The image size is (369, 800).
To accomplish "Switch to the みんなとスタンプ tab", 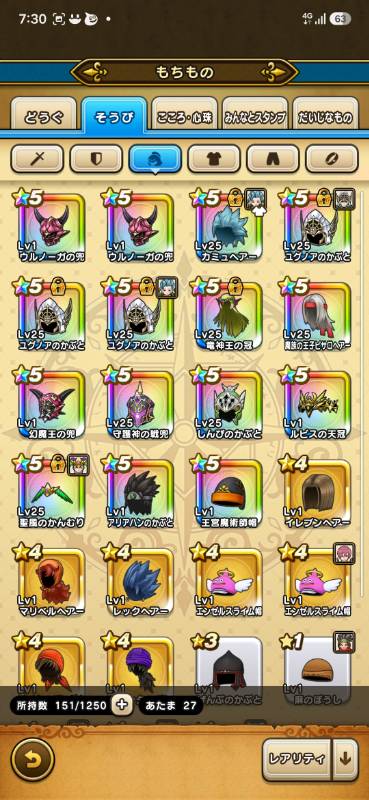I will [x=255, y=116].
